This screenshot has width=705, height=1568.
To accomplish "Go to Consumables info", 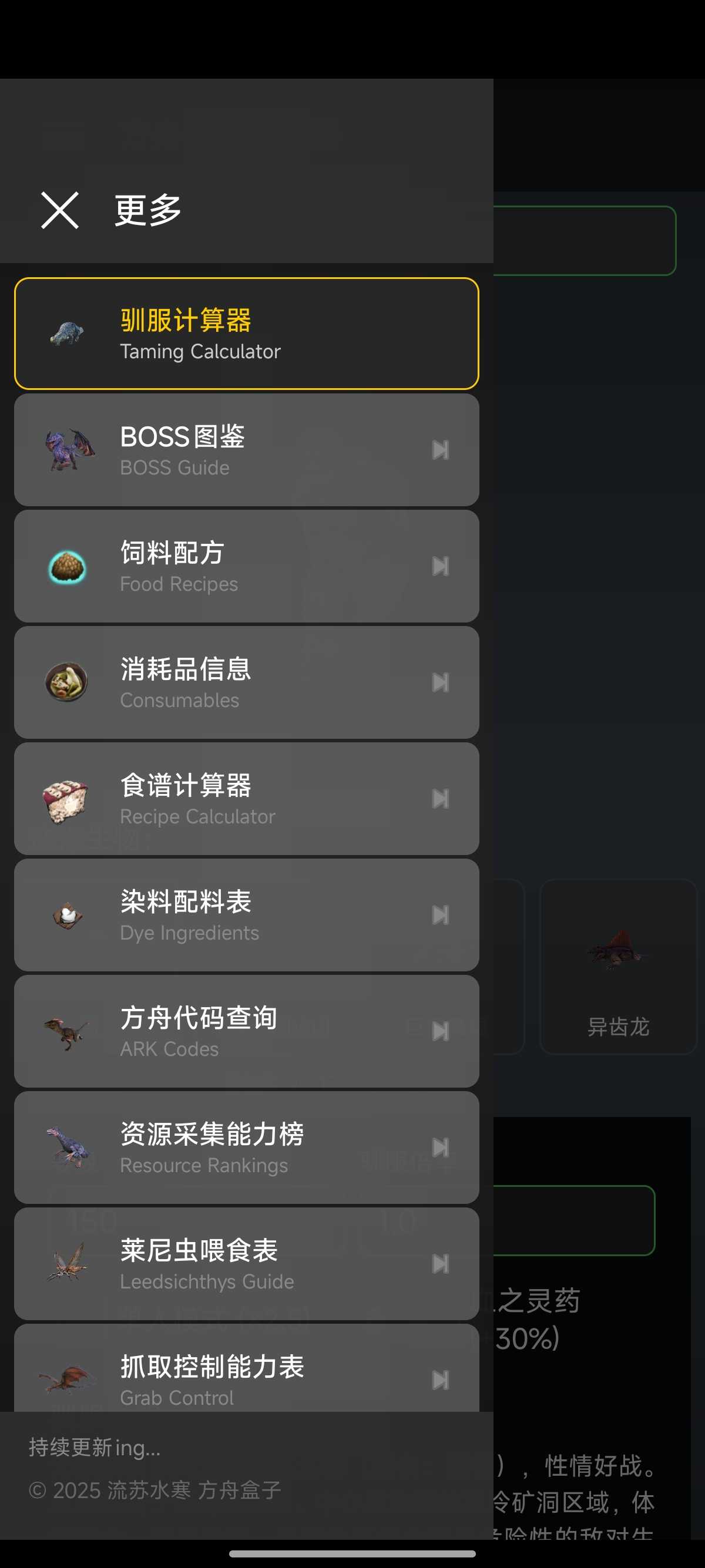I will click(246, 682).
